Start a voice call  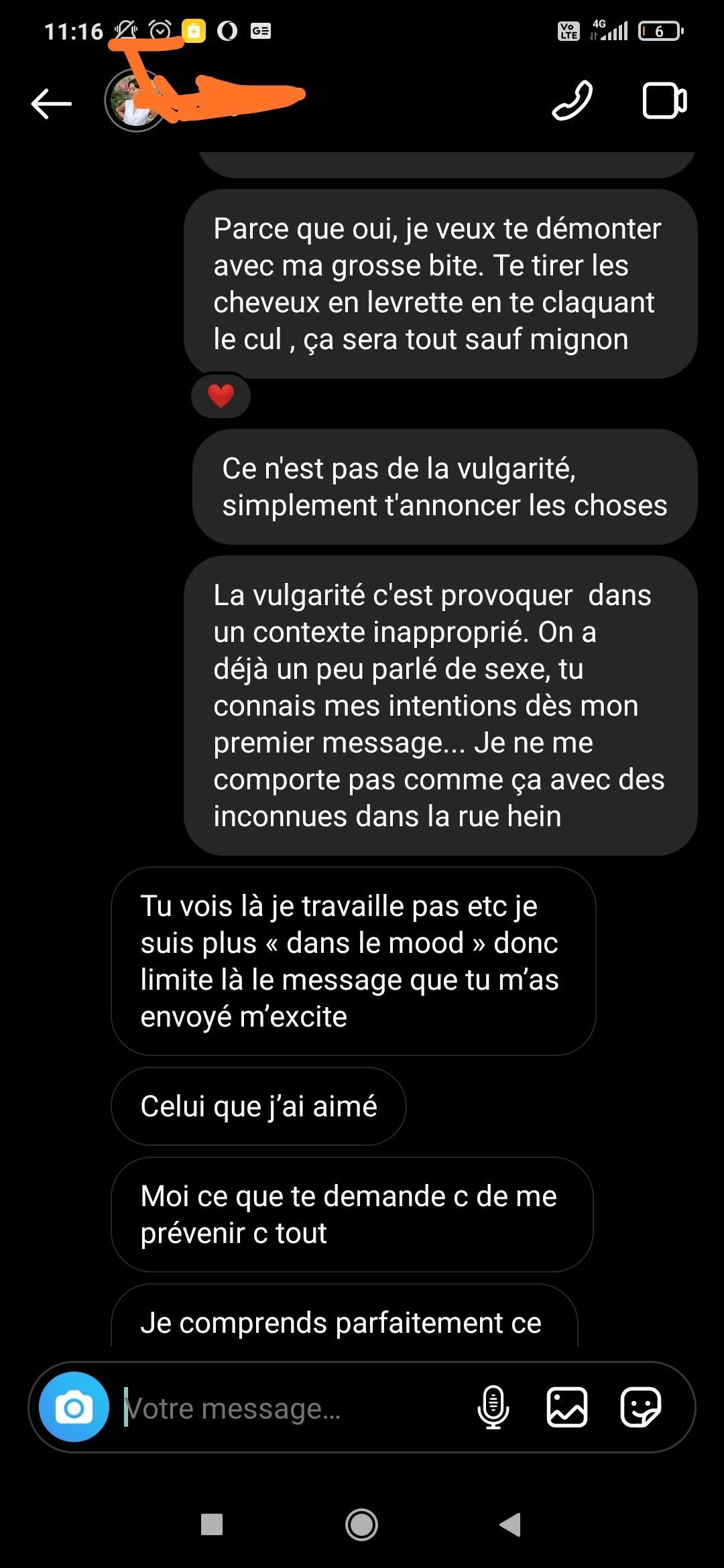point(572,101)
